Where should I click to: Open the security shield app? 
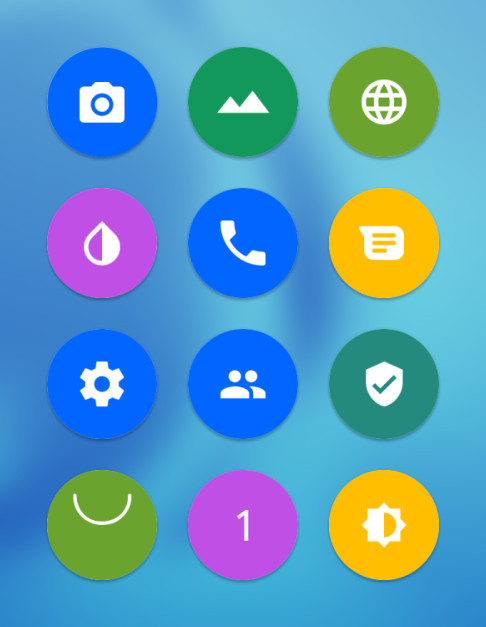[x=384, y=384]
